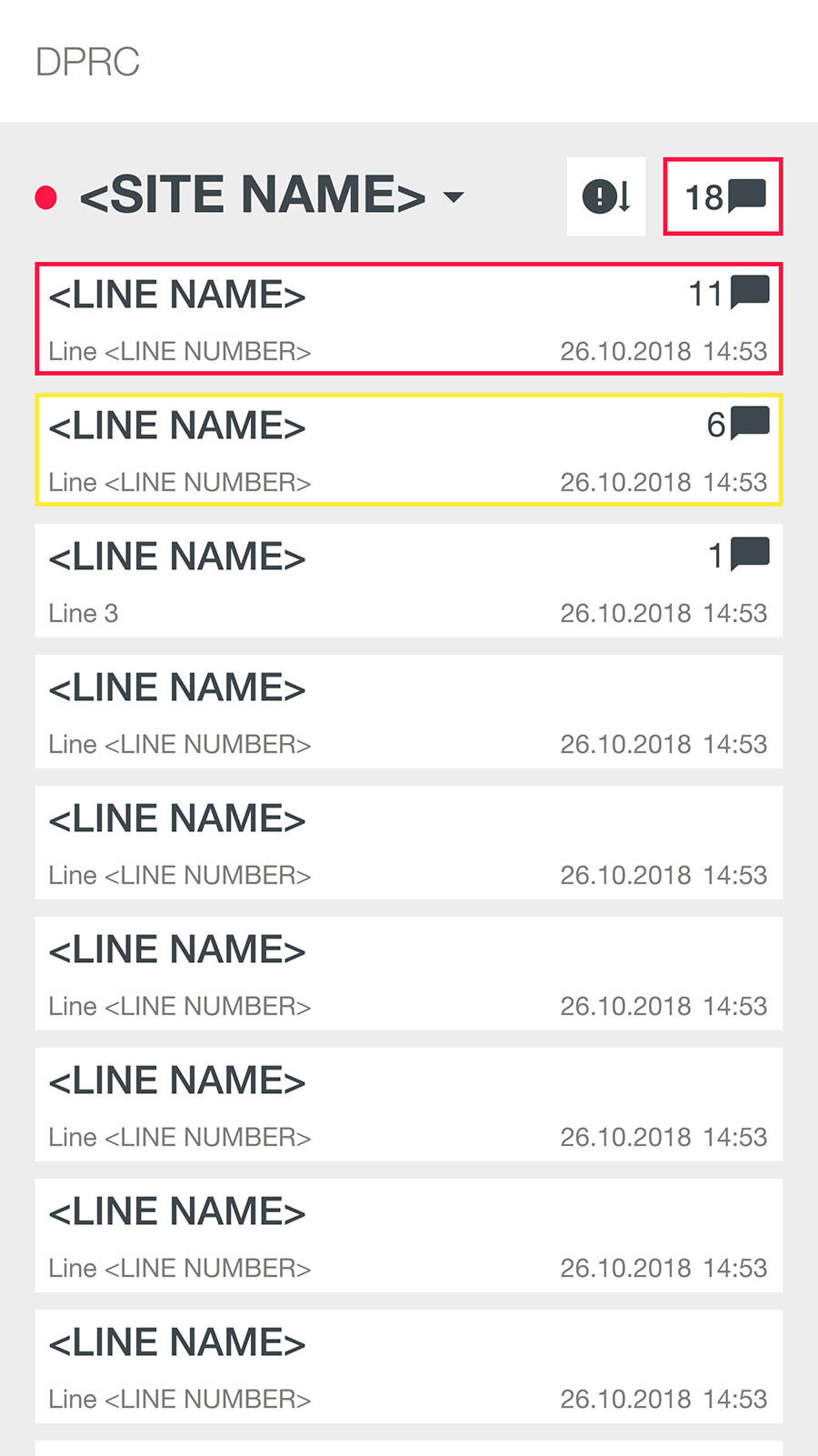This screenshot has height=1456, width=818.
Task: Open the 18 site comments
Action: coord(723,196)
